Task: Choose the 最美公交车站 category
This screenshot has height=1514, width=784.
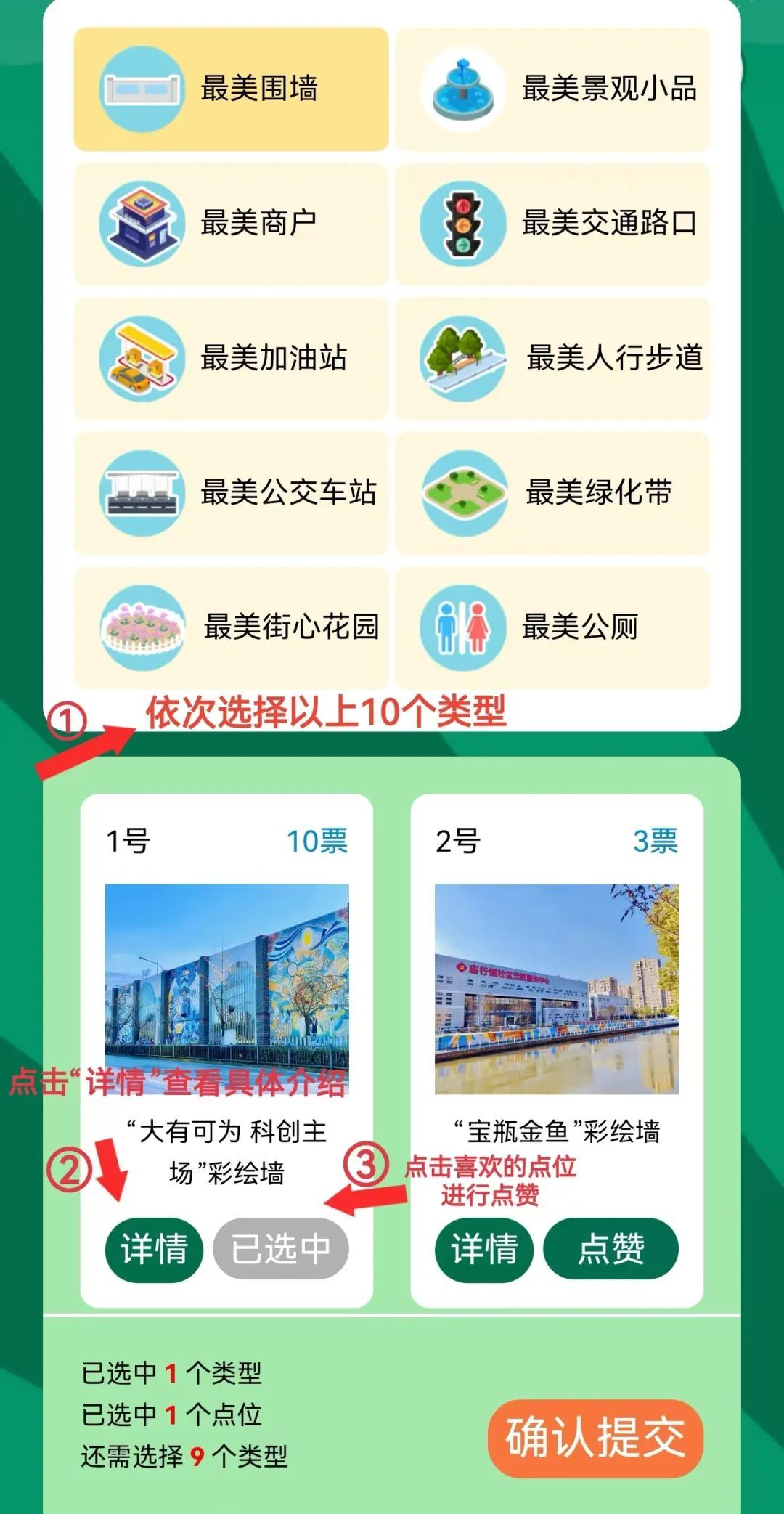Action: (x=231, y=492)
